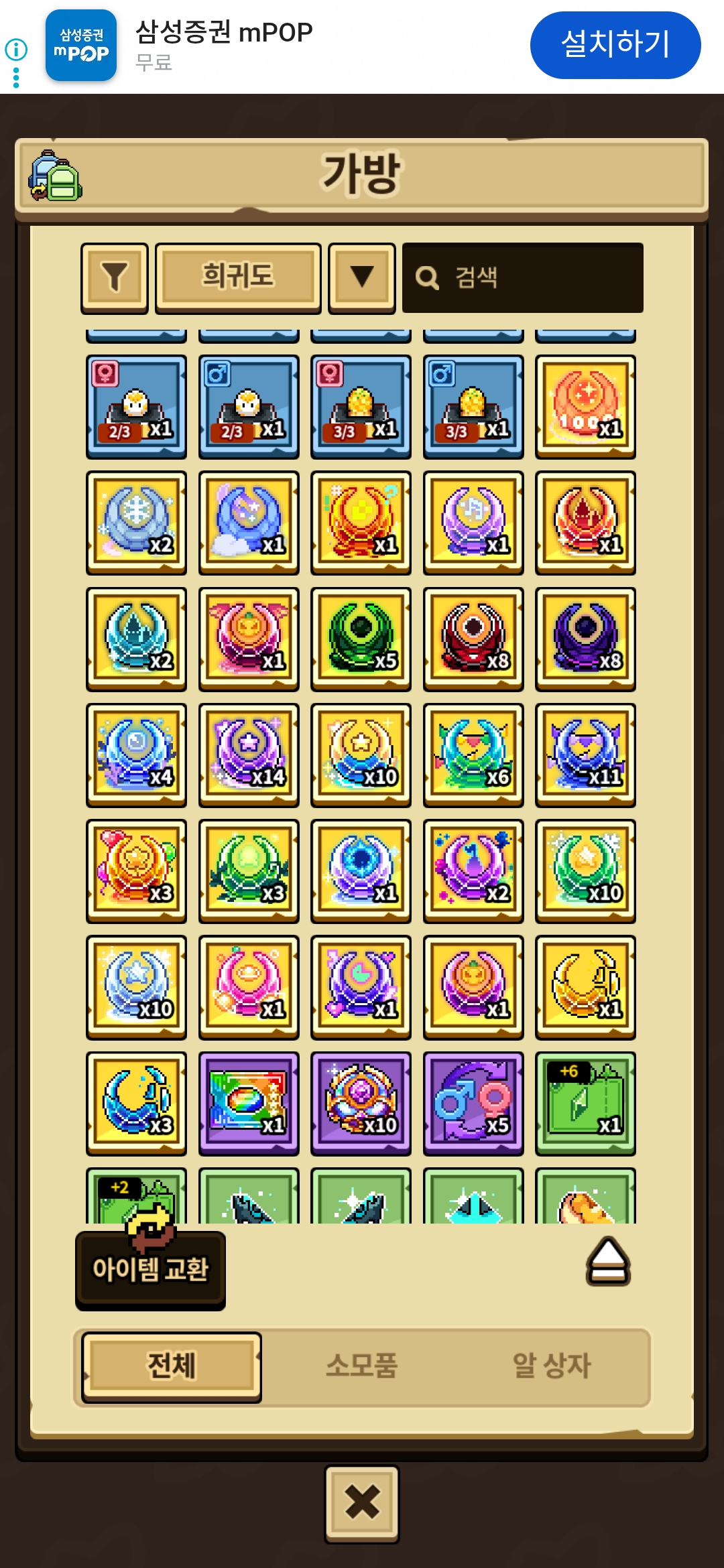Open the item filter funnel
The width and height of the screenshot is (724, 1568).
pos(114,277)
